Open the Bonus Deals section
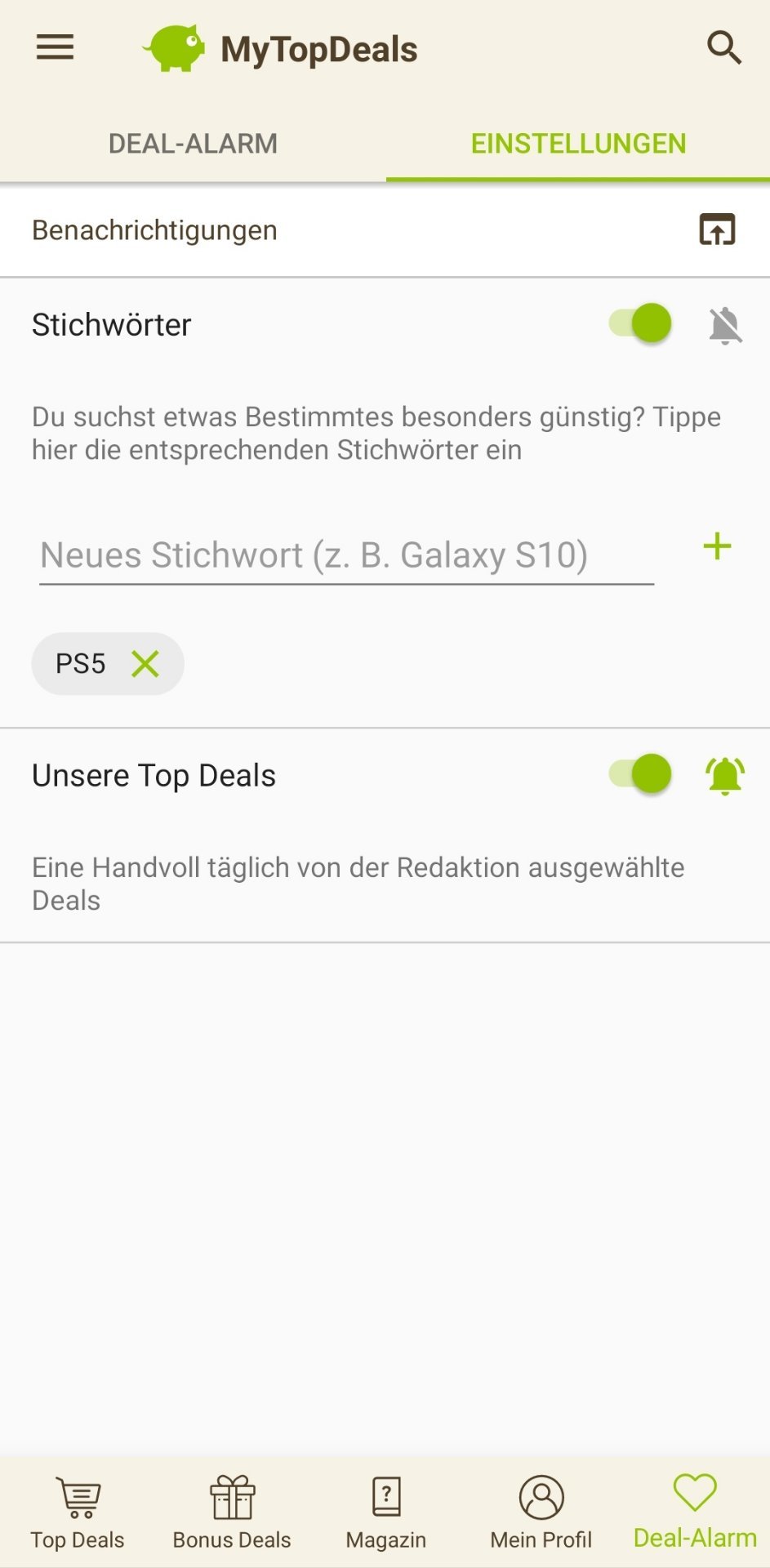 [232, 1512]
